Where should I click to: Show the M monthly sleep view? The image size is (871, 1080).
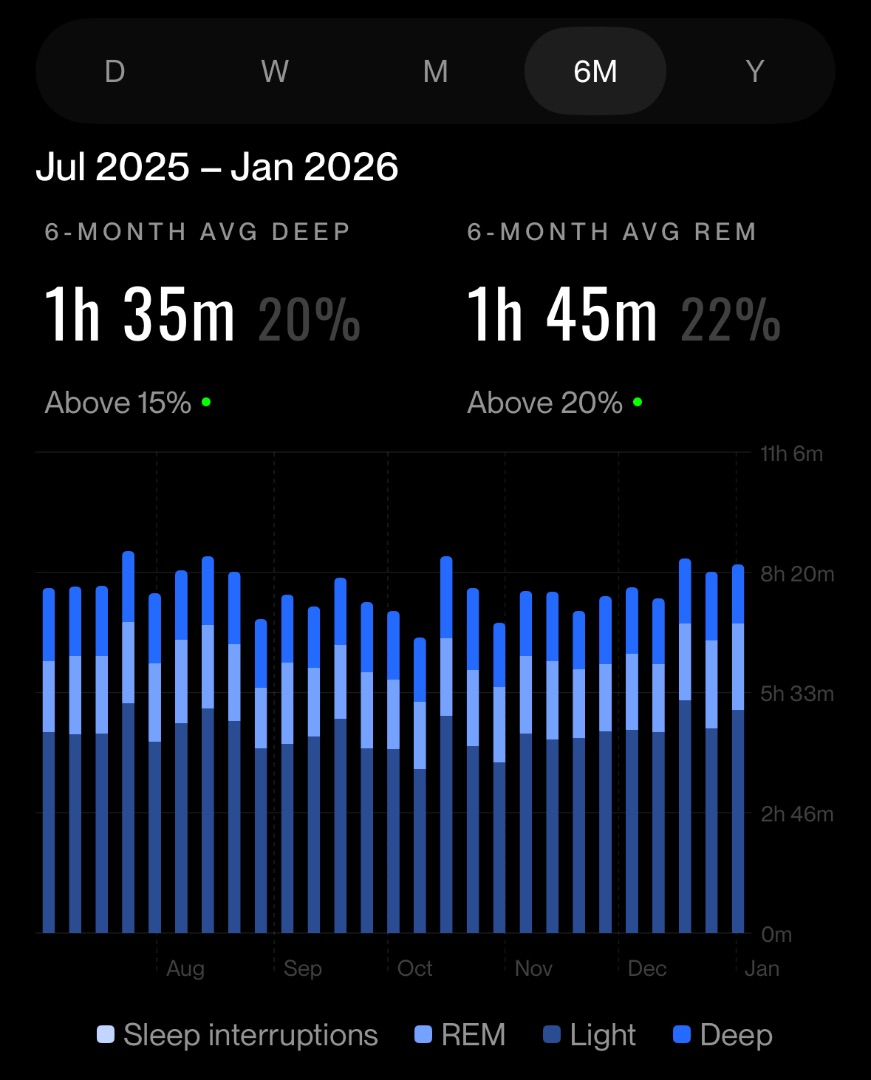435,71
